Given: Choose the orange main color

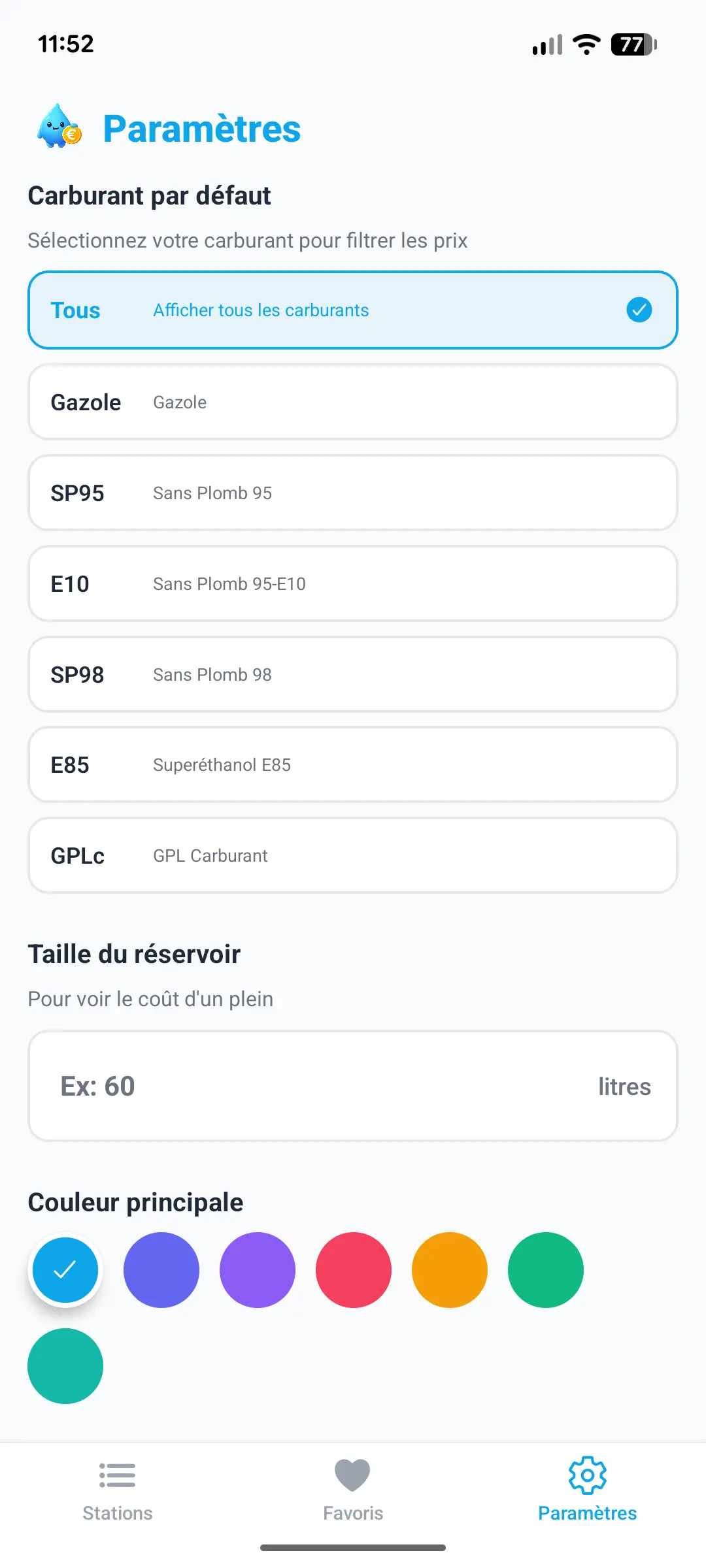Looking at the screenshot, I should coord(449,1269).
